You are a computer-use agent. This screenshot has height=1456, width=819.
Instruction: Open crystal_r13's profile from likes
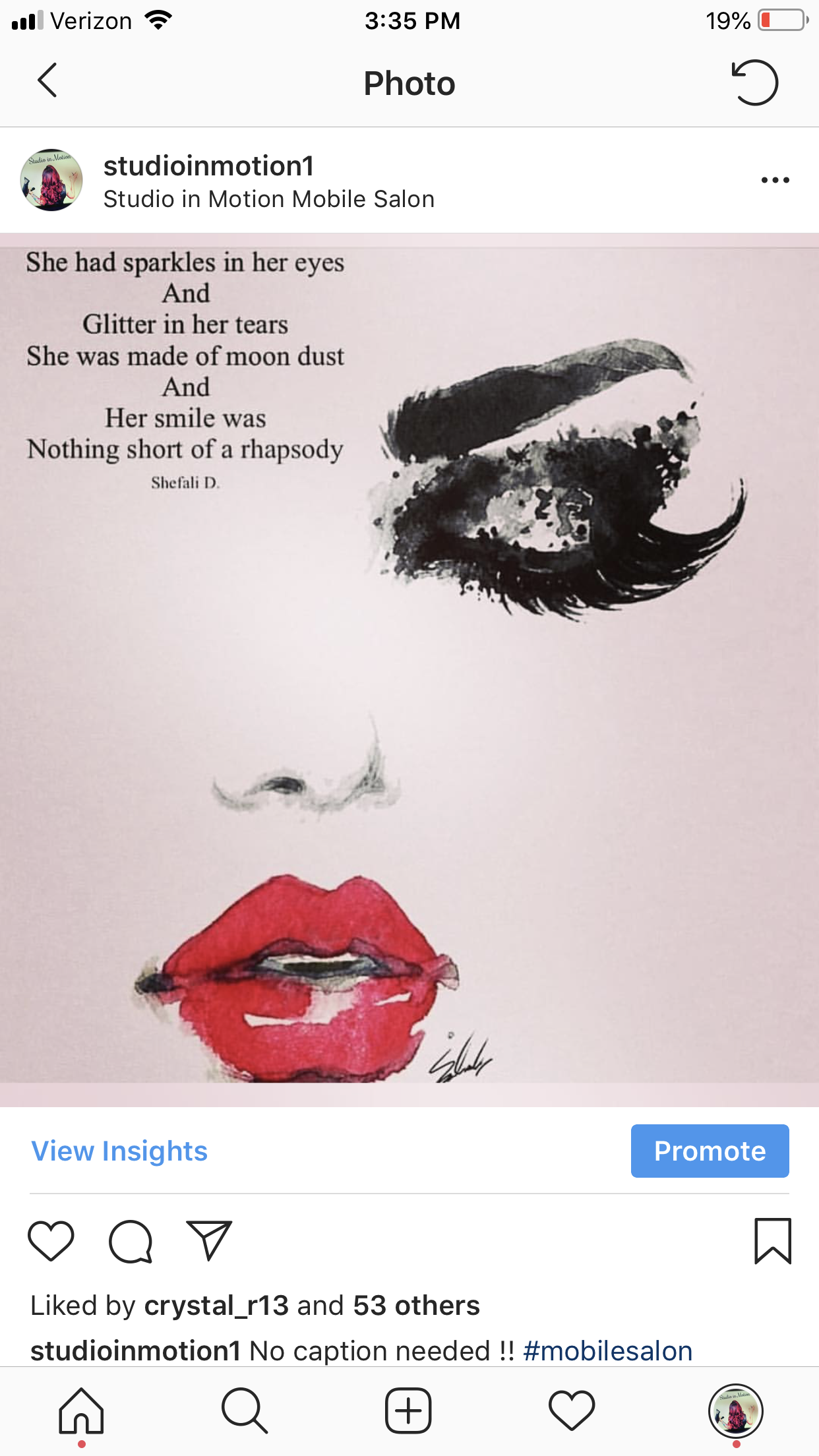point(216,1306)
